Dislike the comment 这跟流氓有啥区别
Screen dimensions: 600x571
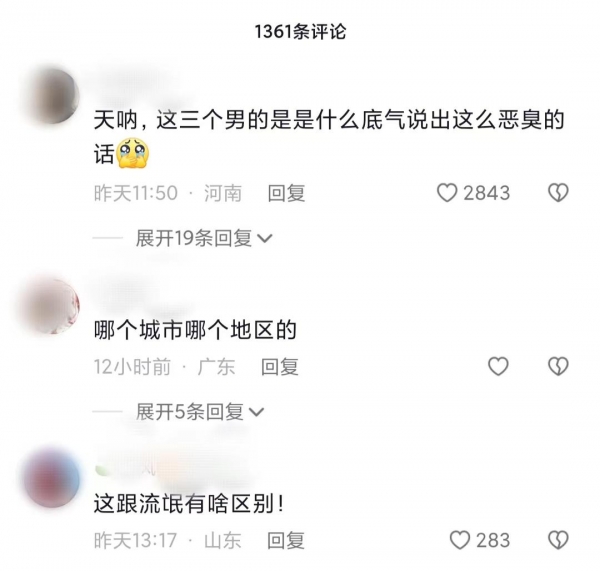coord(558,540)
